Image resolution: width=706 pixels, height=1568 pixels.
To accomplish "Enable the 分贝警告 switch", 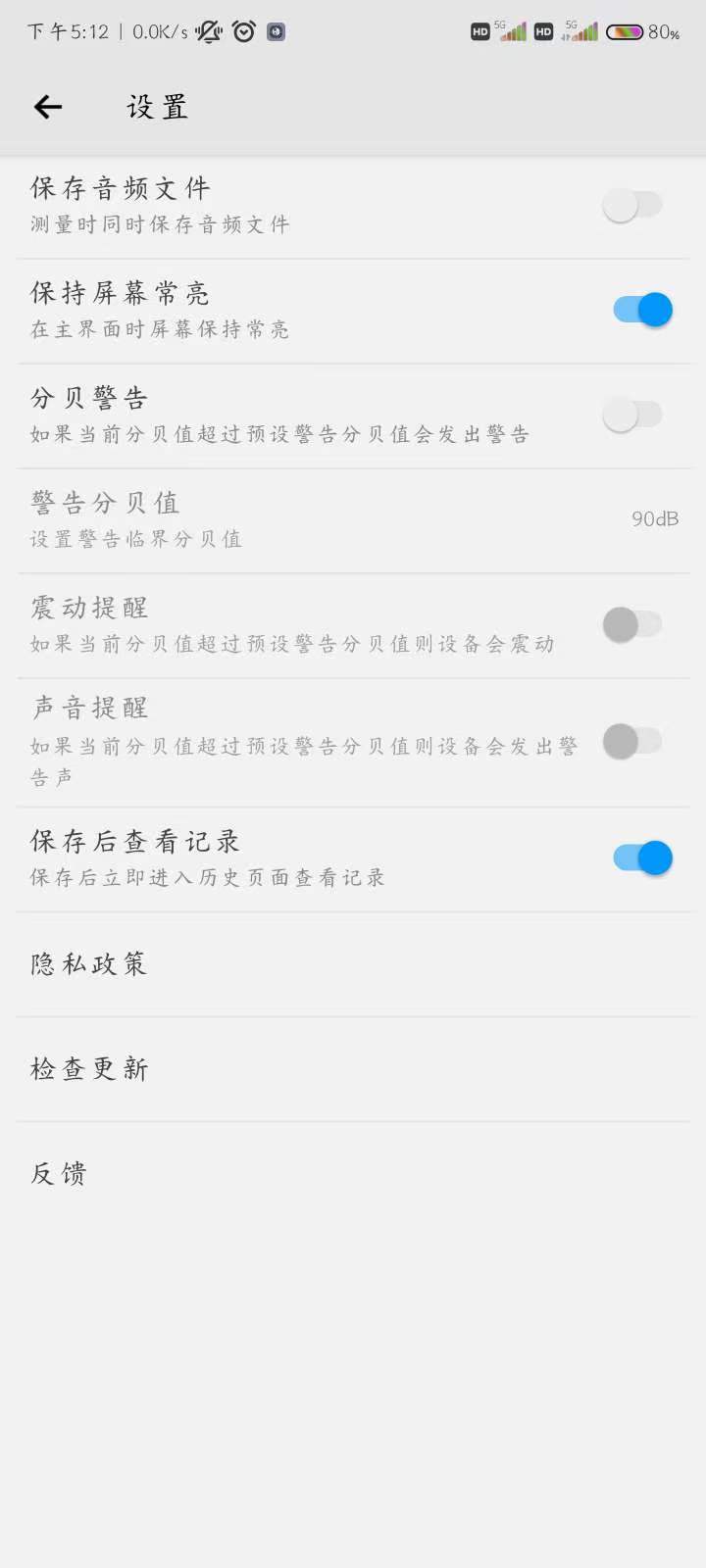I will pyautogui.click(x=632, y=414).
